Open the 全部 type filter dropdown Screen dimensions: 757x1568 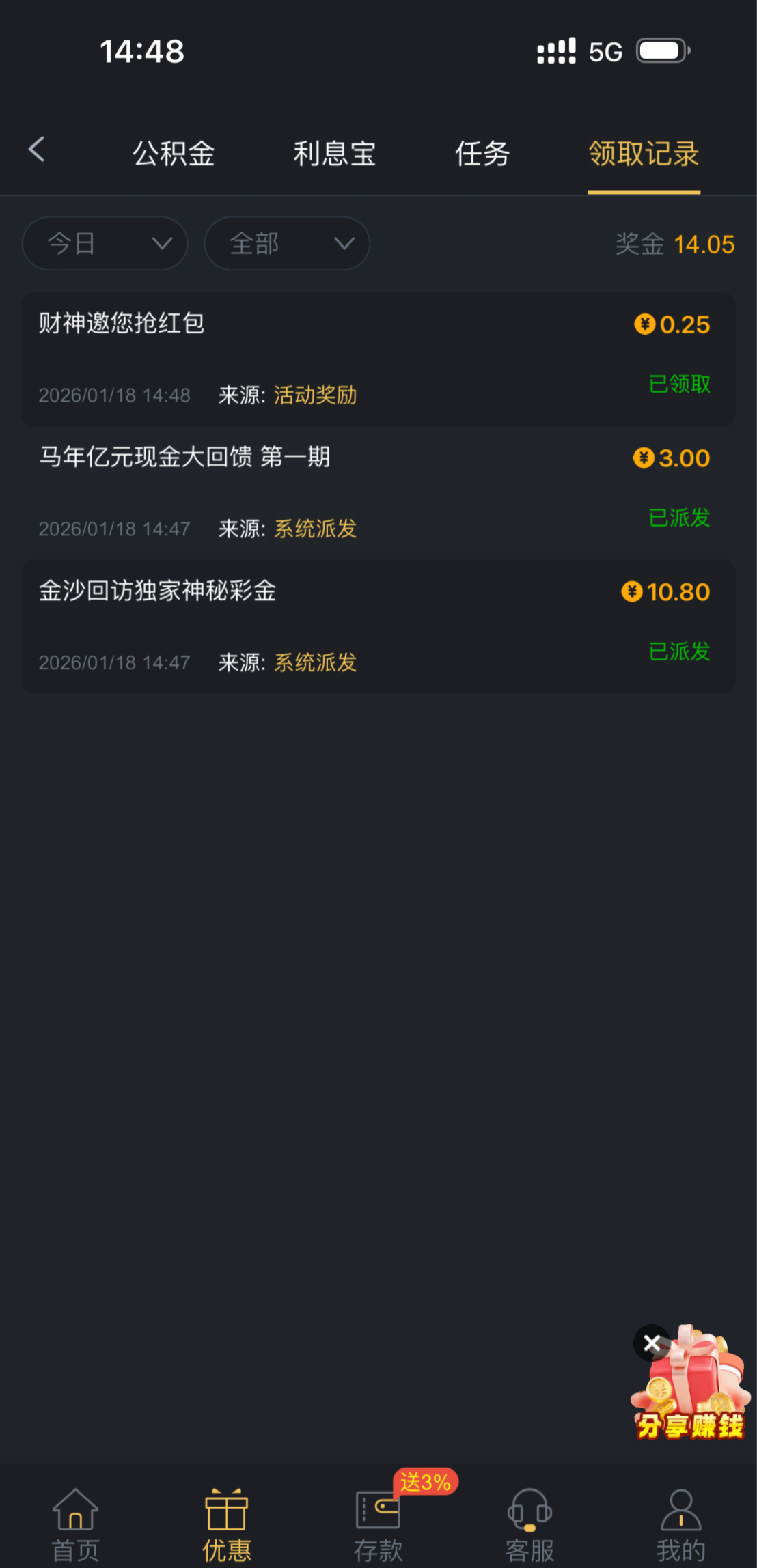287,244
